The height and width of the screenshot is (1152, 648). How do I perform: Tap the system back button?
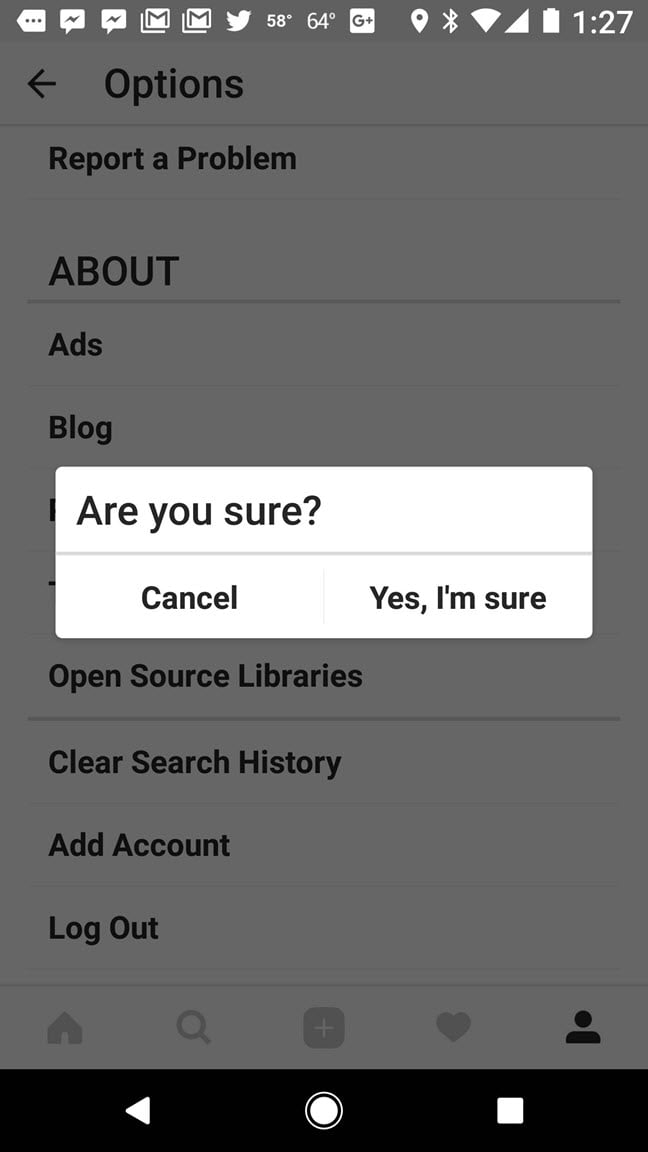[x=138, y=1110]
